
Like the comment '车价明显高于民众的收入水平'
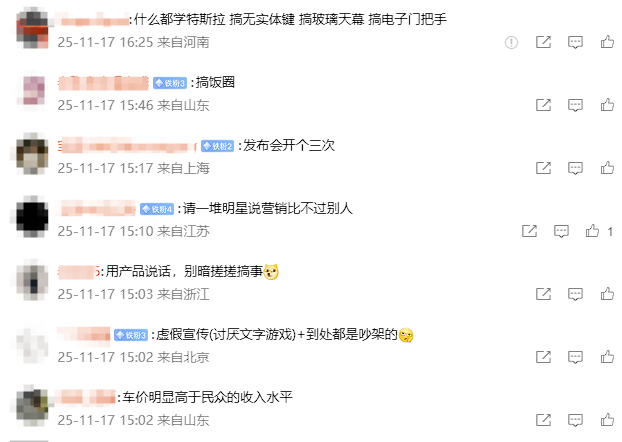[607, 420]
